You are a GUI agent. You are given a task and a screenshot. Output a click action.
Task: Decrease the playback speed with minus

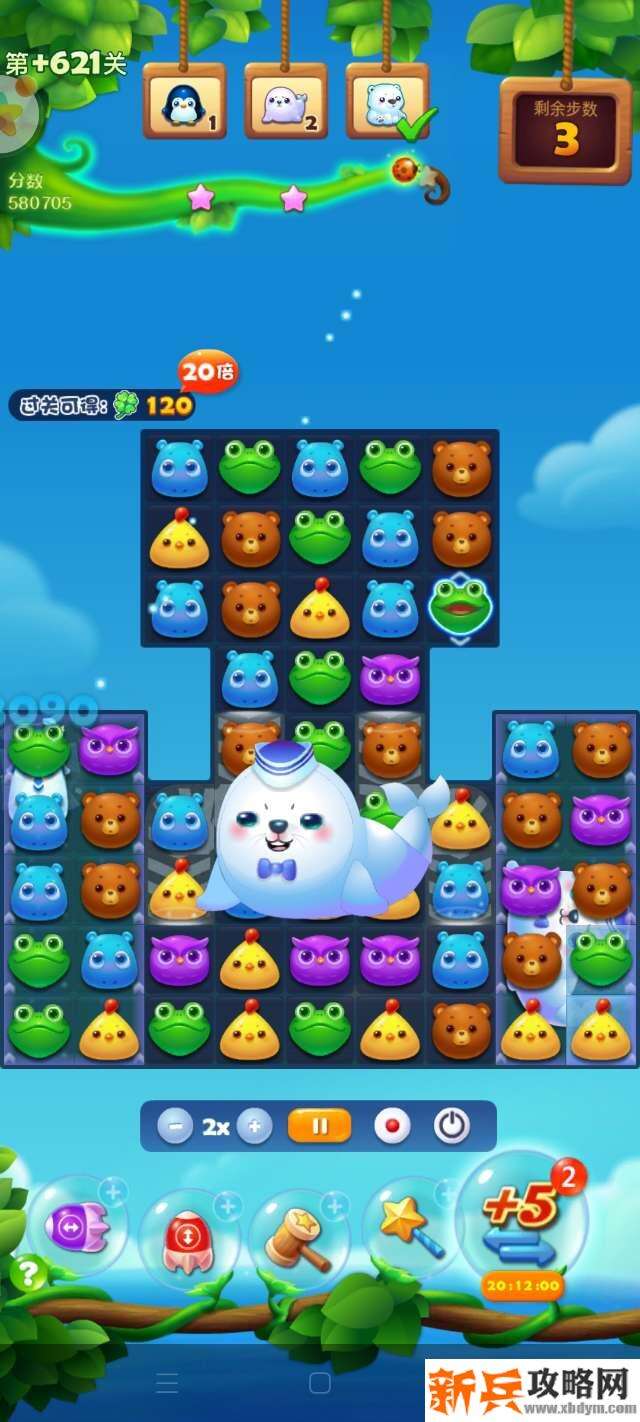coord(175,1127)
